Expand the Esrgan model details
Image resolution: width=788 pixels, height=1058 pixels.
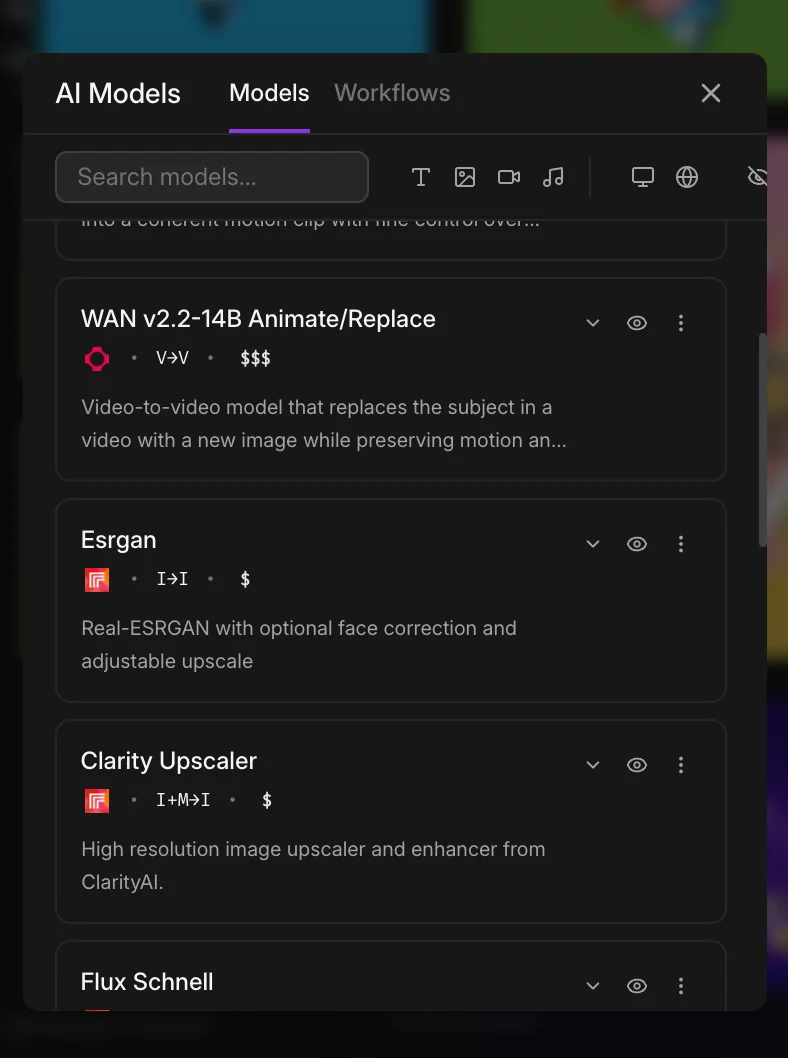pos(593,544)
